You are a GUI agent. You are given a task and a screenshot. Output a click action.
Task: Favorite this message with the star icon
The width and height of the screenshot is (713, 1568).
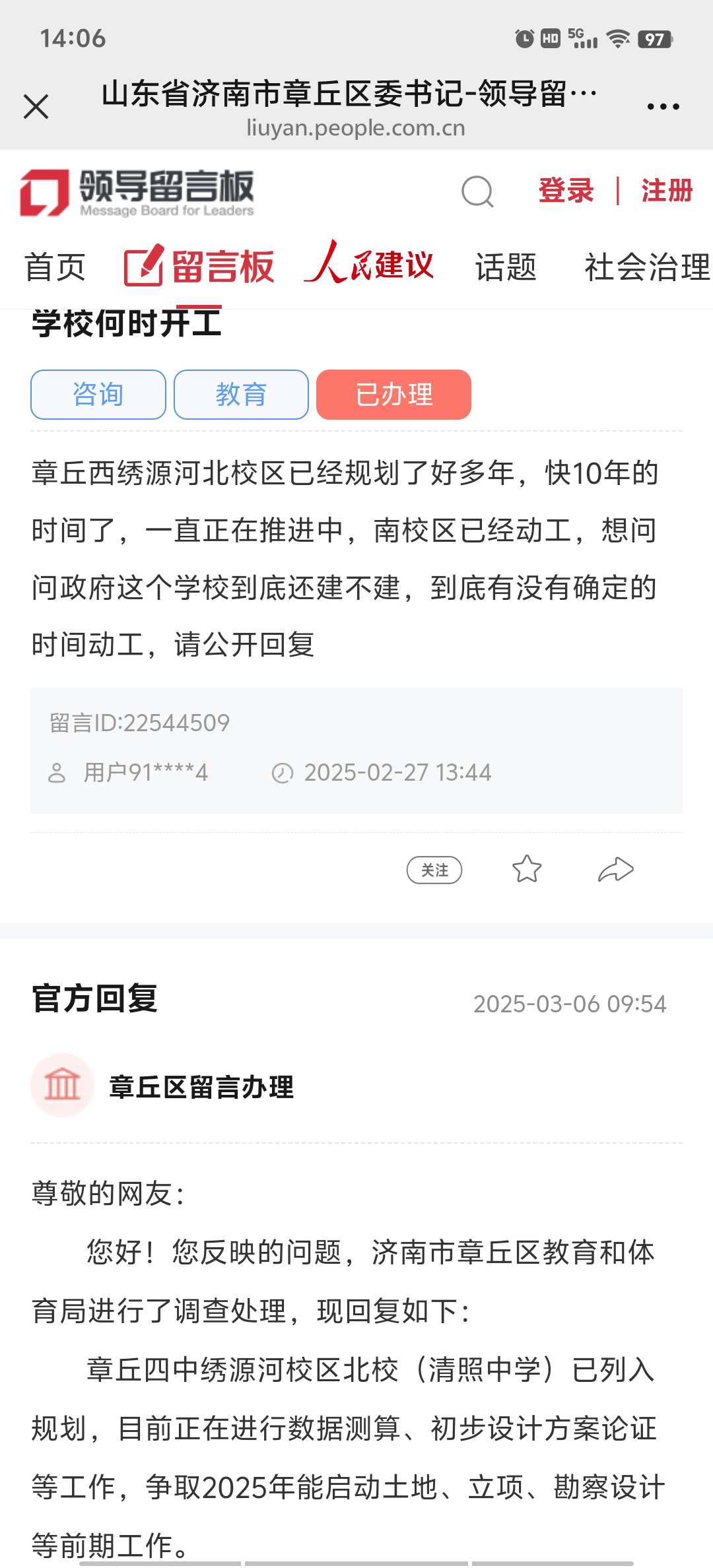[x=527, y=869]
